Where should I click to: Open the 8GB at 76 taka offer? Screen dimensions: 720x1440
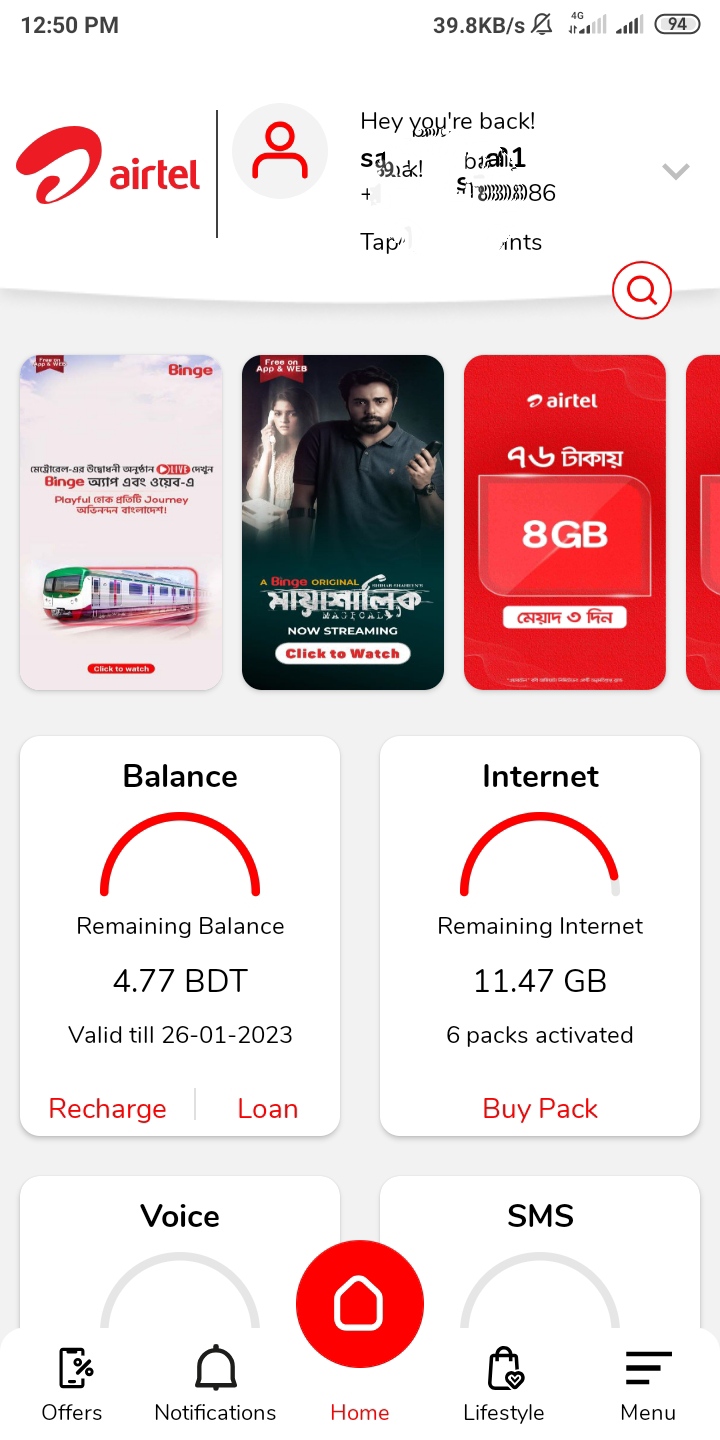point(565,522)
